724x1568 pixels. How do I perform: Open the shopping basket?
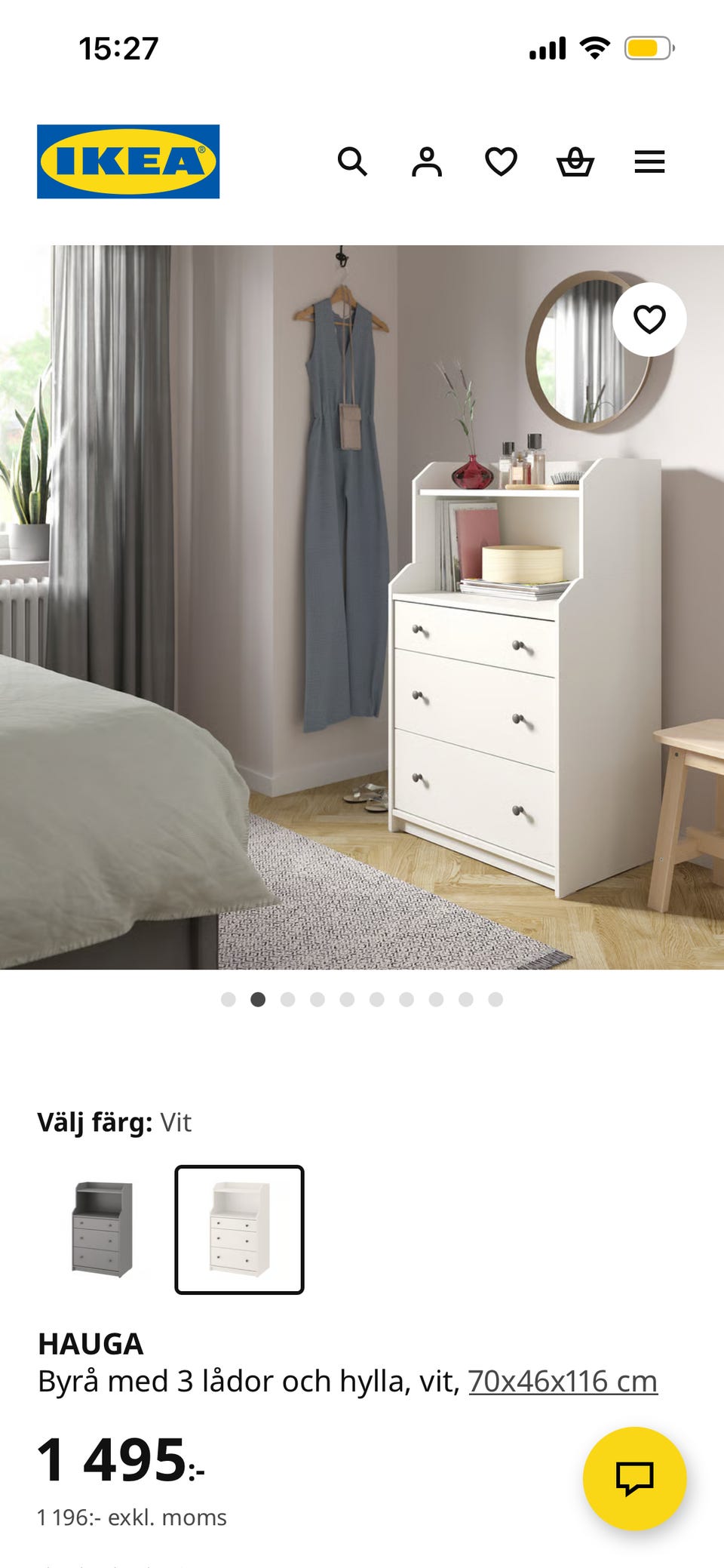(575, 160)
